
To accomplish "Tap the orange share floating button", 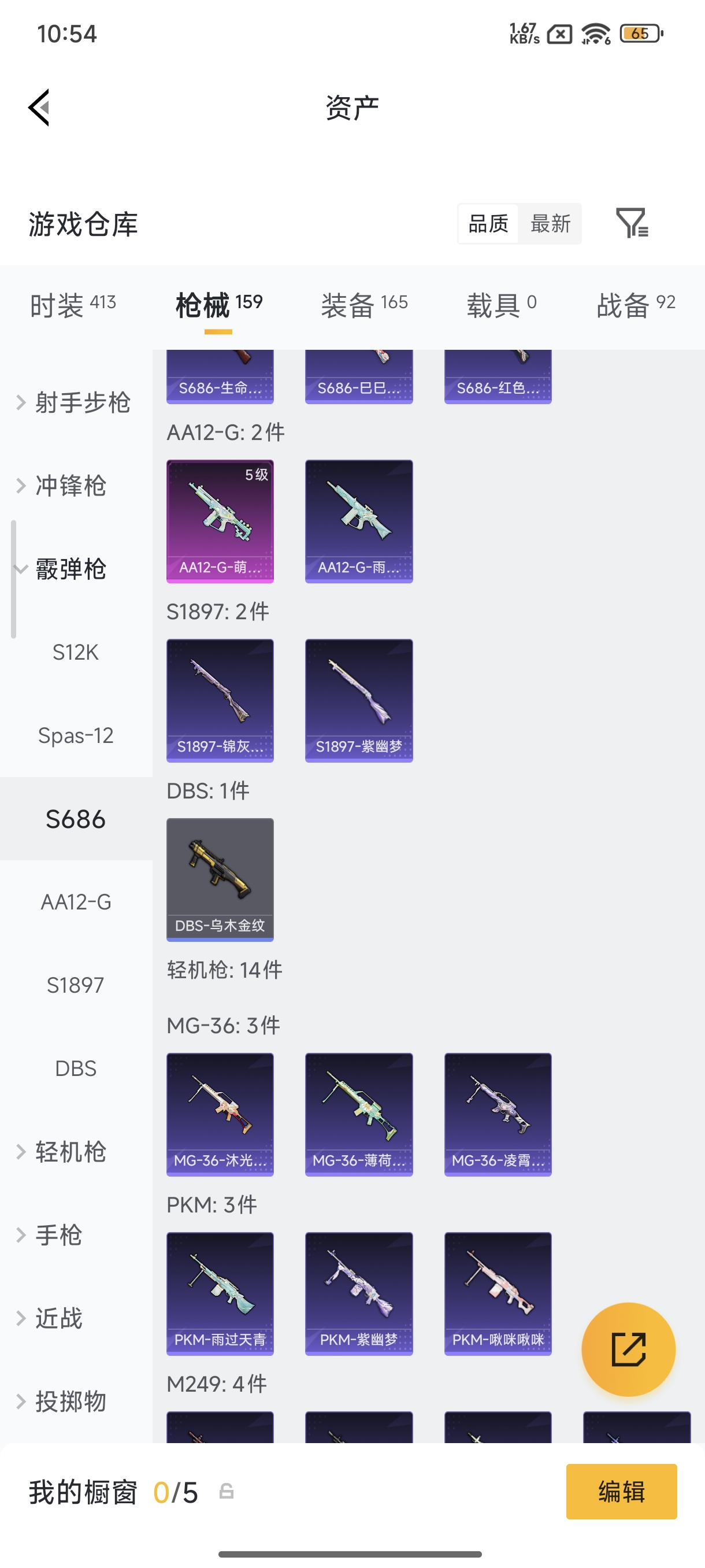I will [x=628, y=1349].
